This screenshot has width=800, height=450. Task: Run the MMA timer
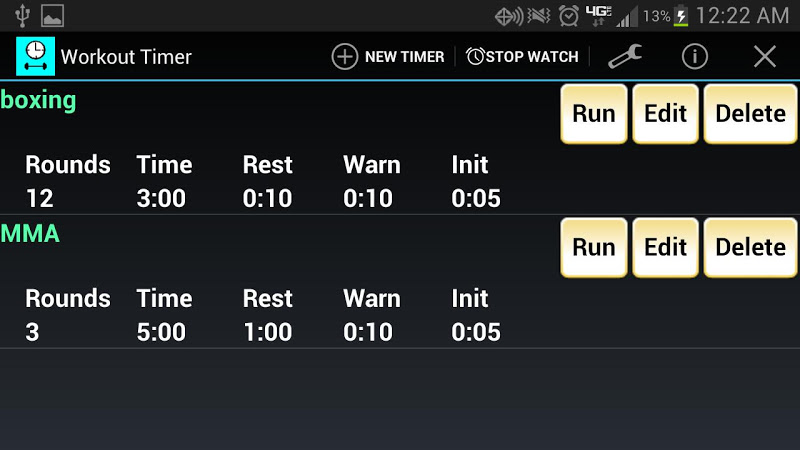tap(594, 247)
